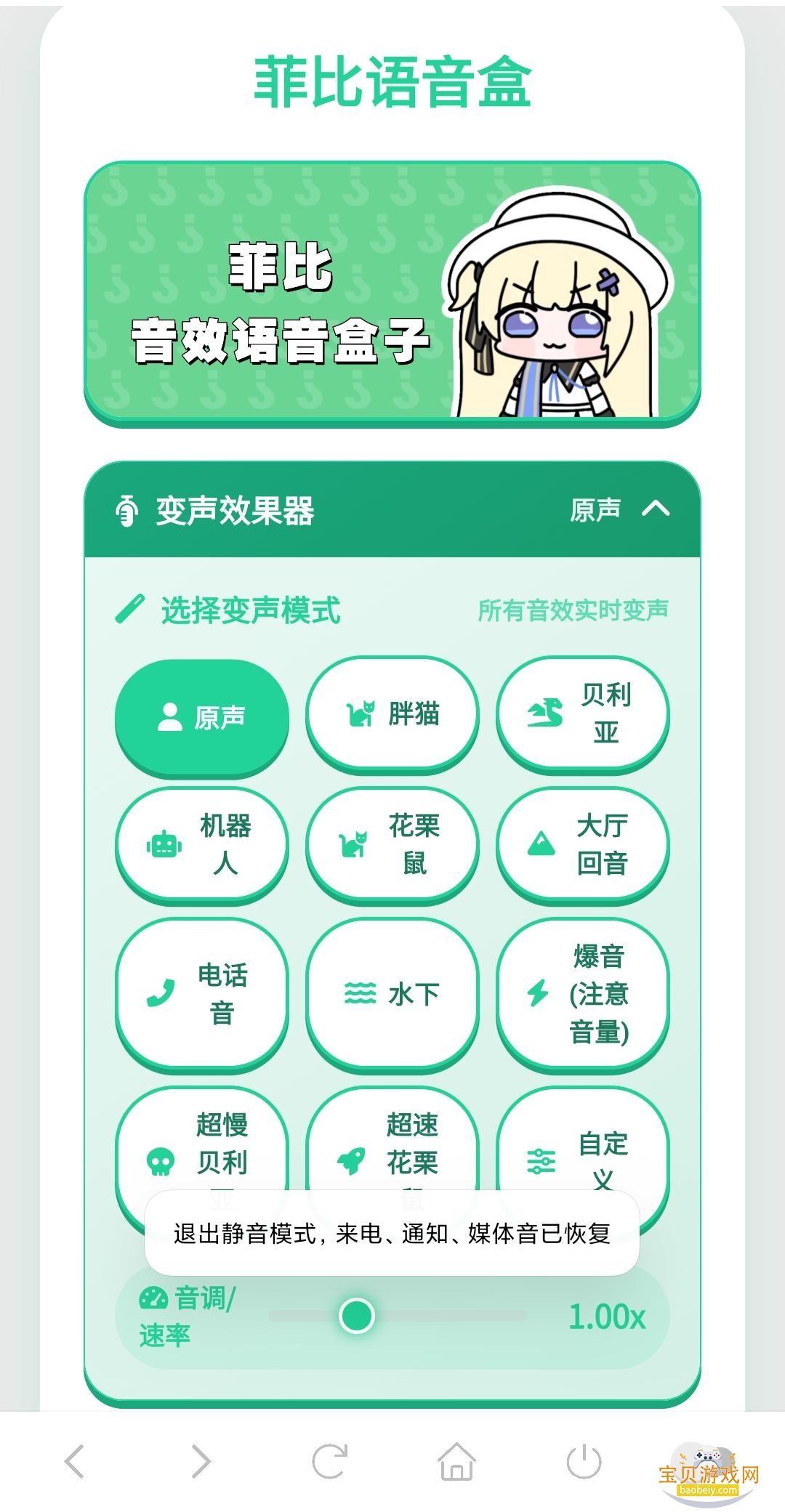Select the robot icon for 机器人 voice

pos(164,845)
